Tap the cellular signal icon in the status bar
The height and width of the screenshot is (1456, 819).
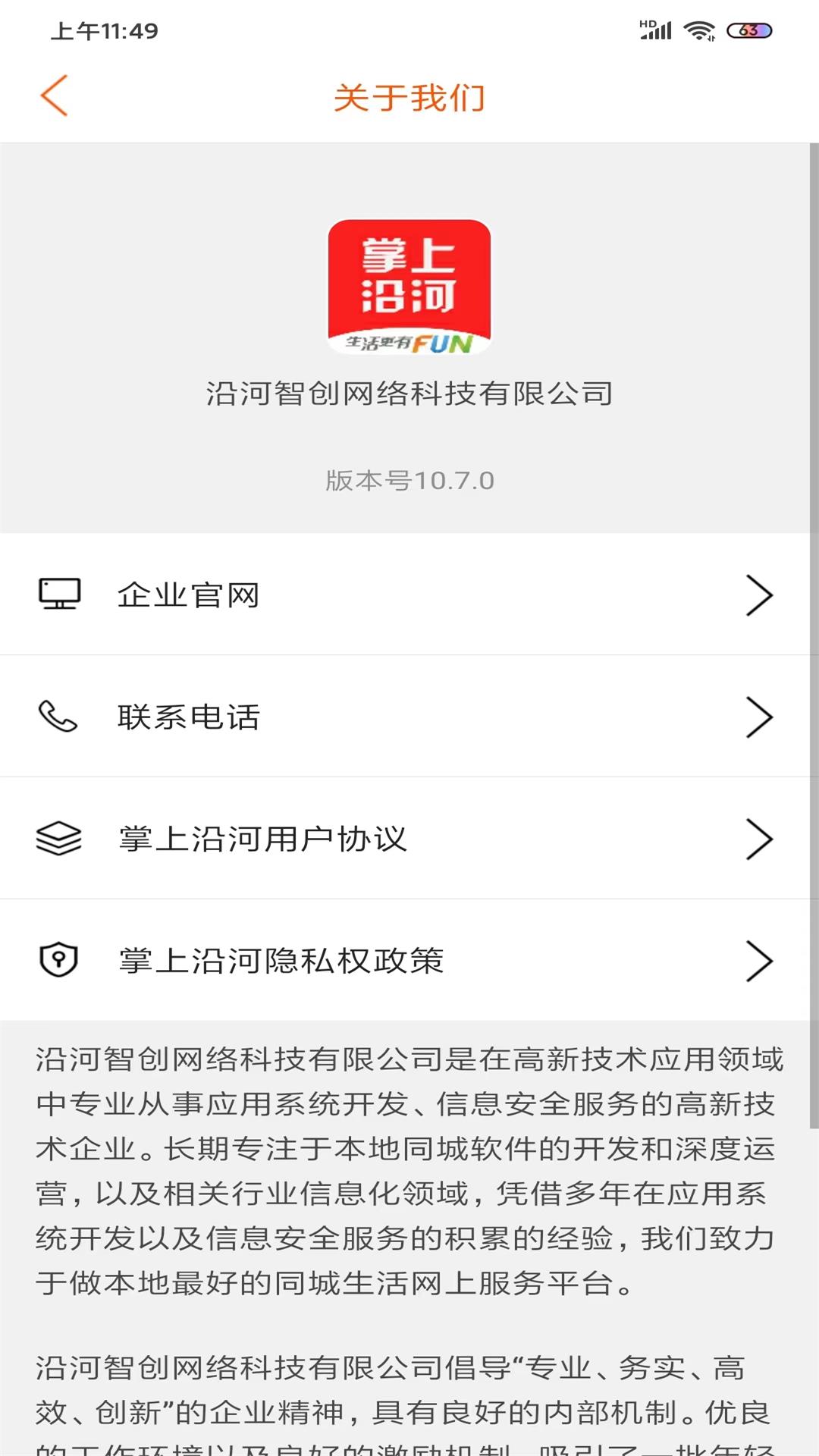tap(658, 33)
